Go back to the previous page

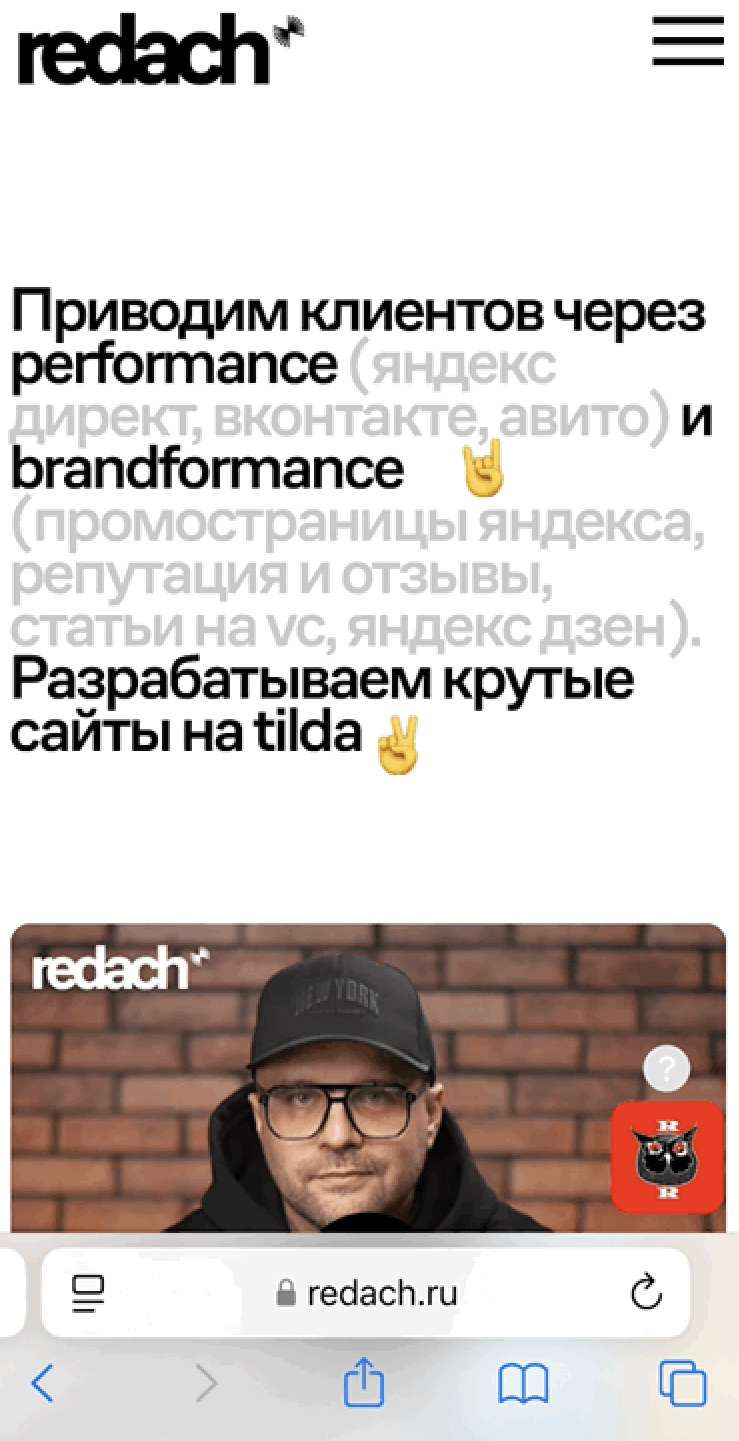[42, 1385]
